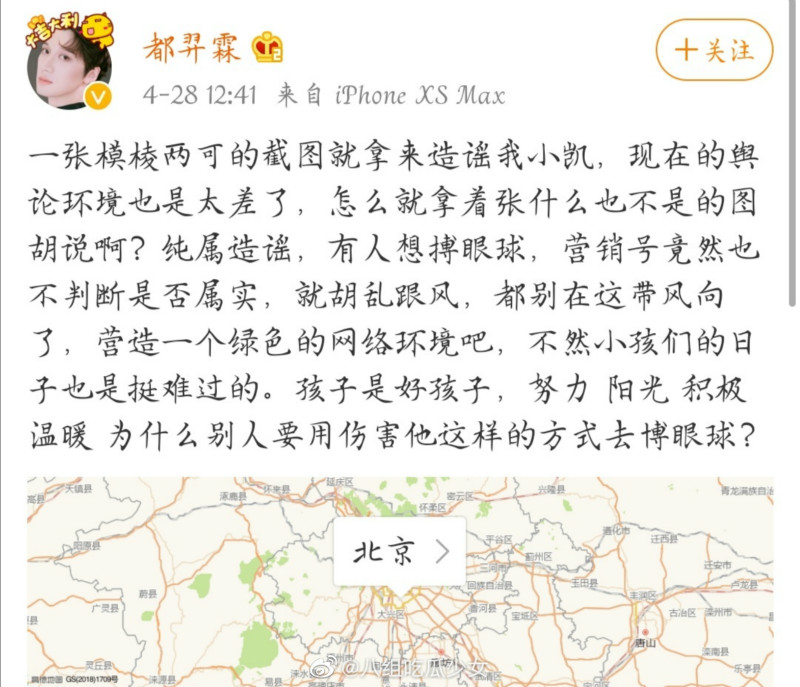Open 都羿霖's profile avatar
Image resolution: width=800 pixels, height=687 pixels.
click(68, 62)
